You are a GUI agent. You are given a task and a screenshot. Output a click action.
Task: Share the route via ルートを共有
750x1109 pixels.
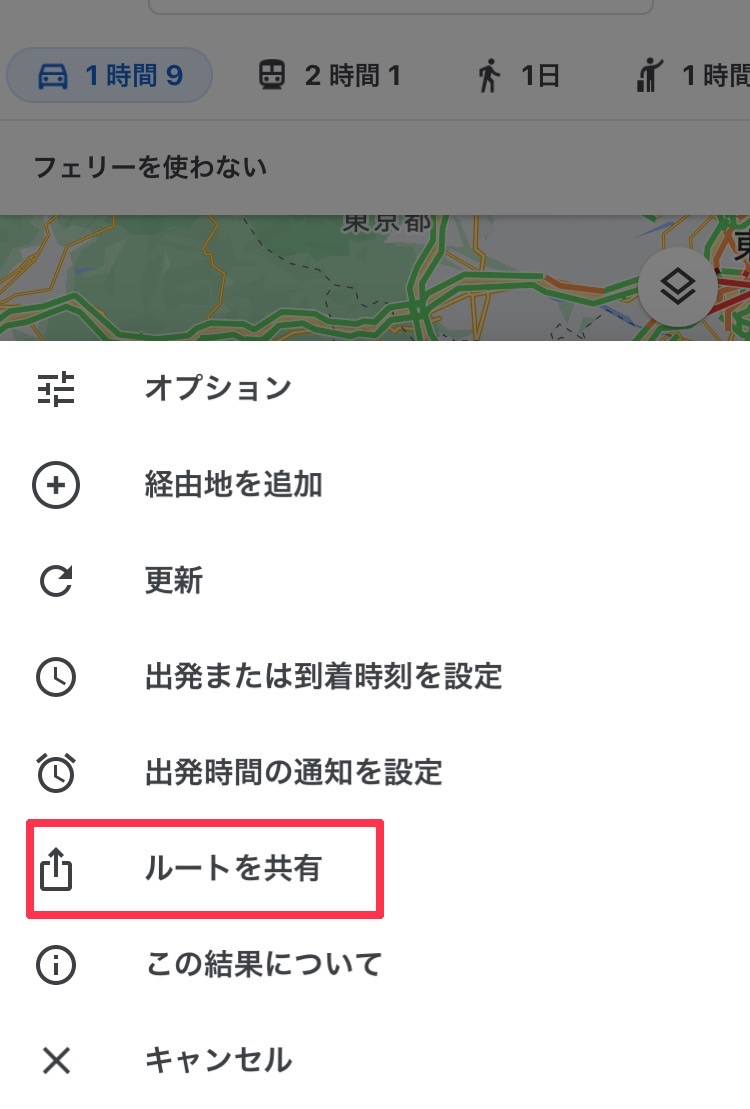coord(232,869)
